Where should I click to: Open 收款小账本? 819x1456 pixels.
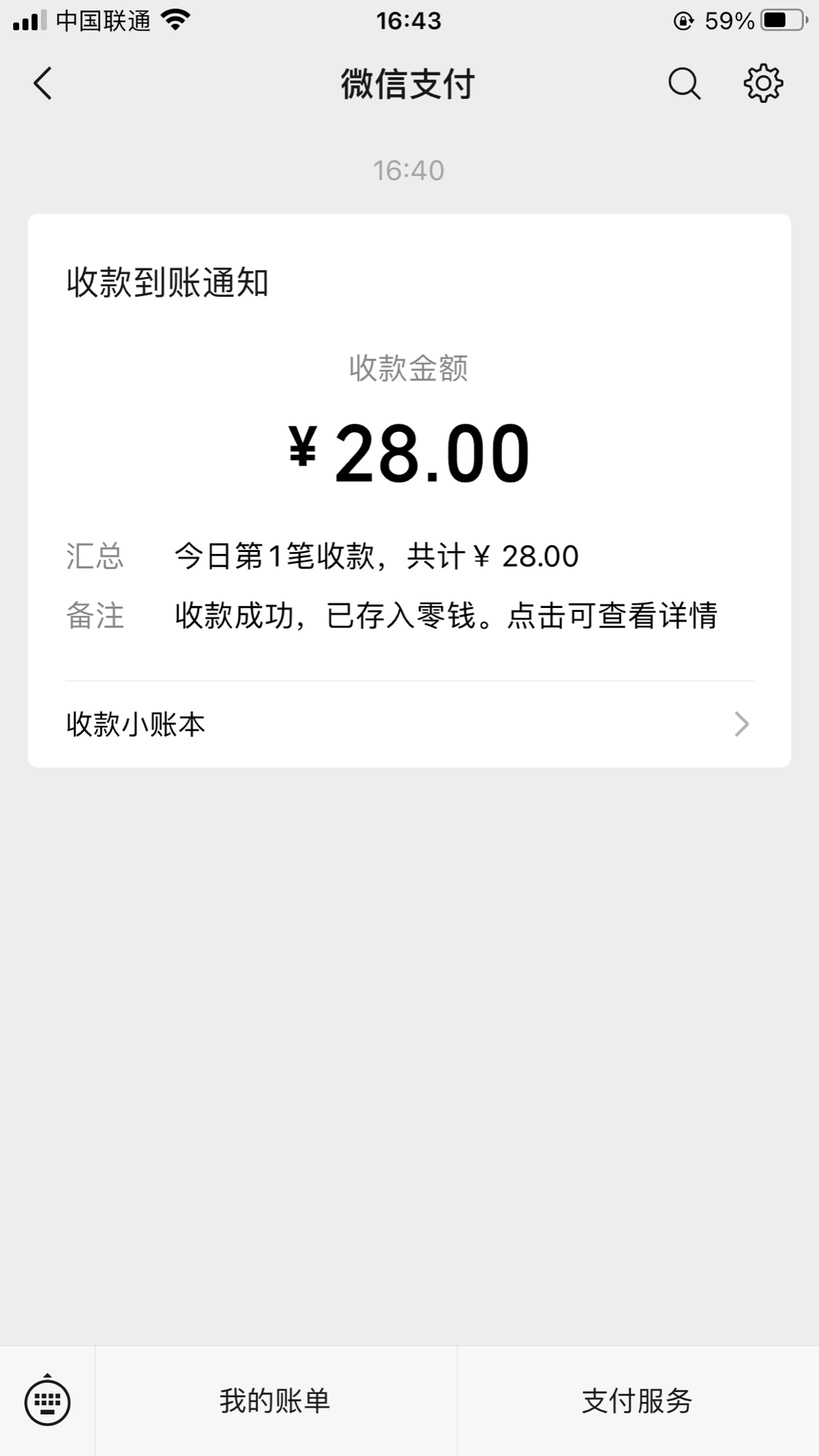409,724
